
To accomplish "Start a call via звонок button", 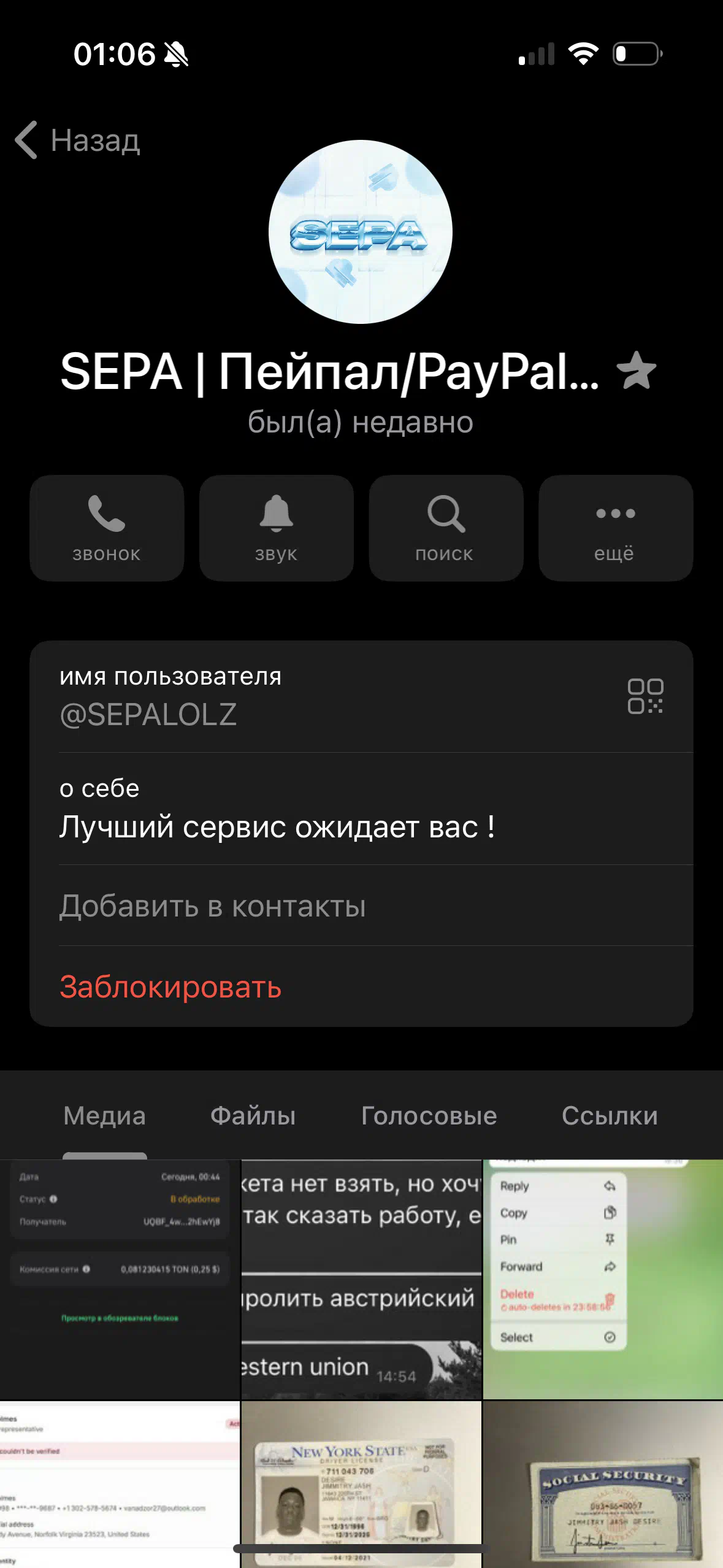I will [x=107, y=528].
